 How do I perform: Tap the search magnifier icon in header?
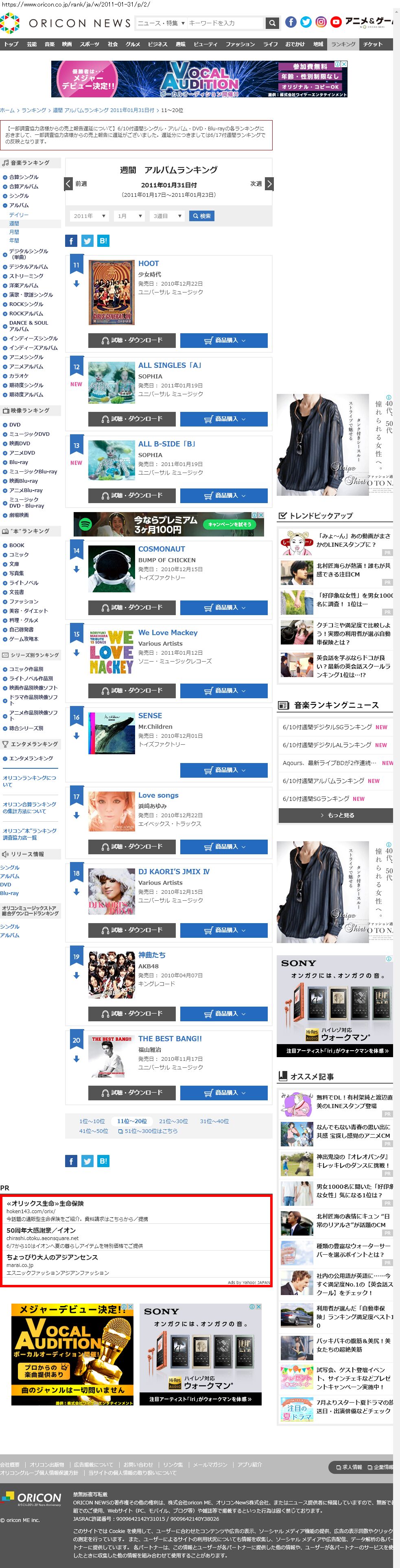point(272,23)
